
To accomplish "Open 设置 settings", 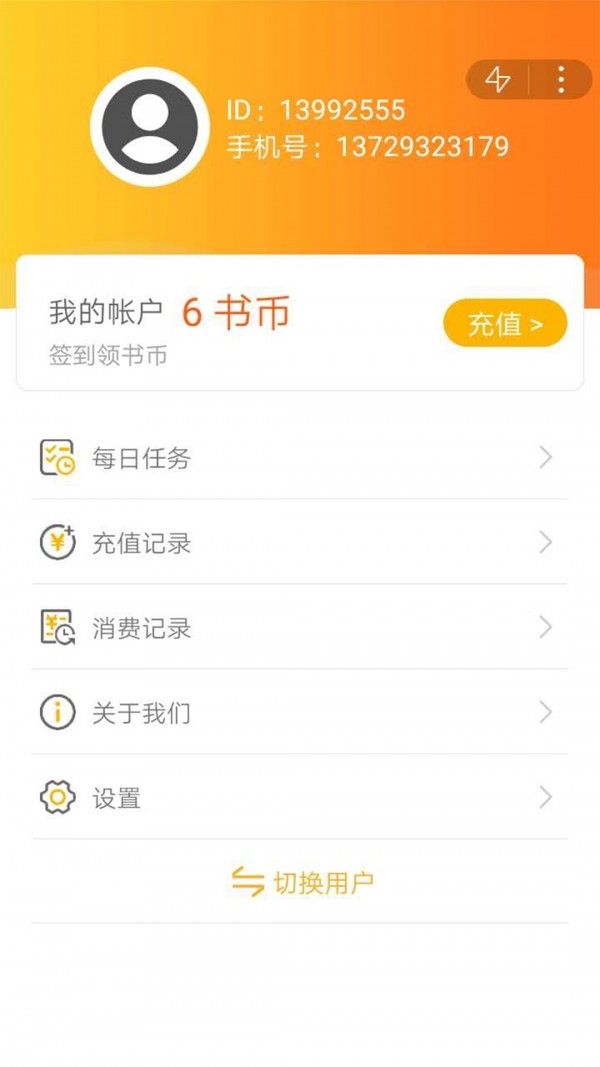I will coord(300,798).
